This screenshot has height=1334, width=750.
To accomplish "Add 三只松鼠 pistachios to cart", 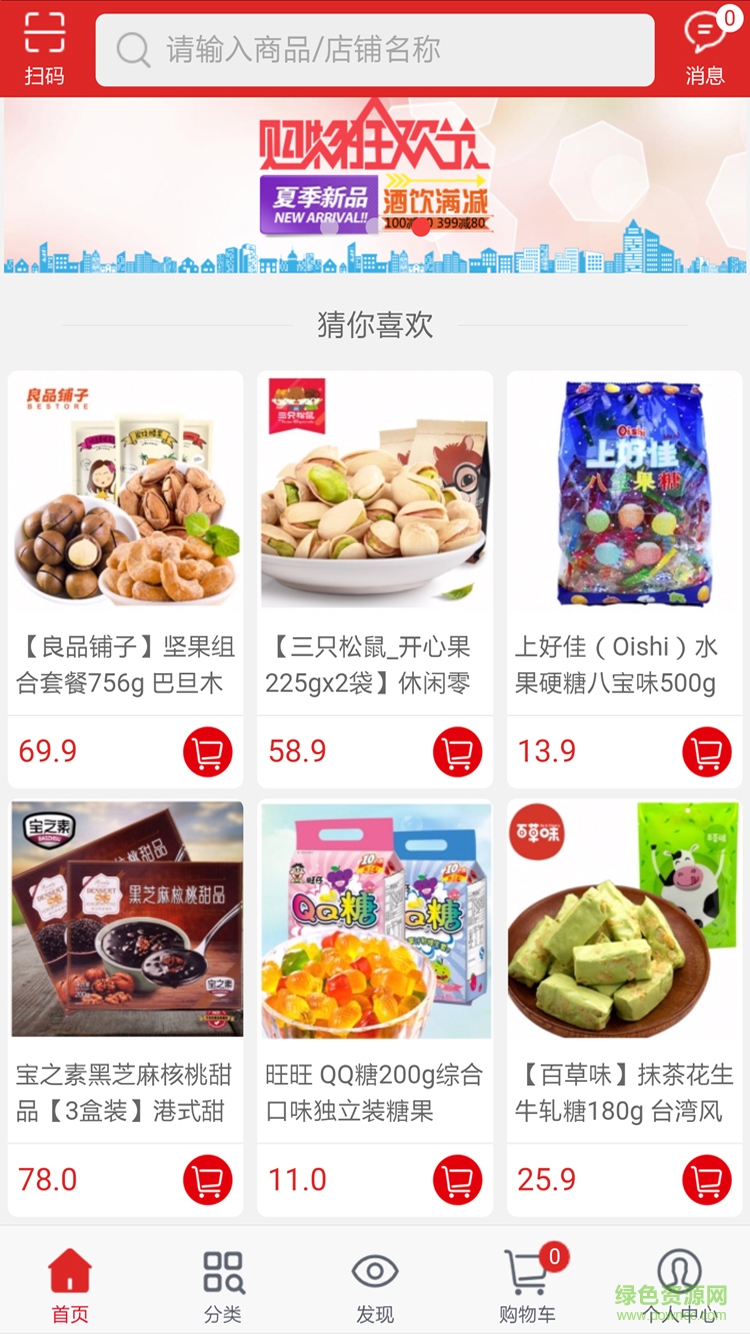I will point(456,751).
